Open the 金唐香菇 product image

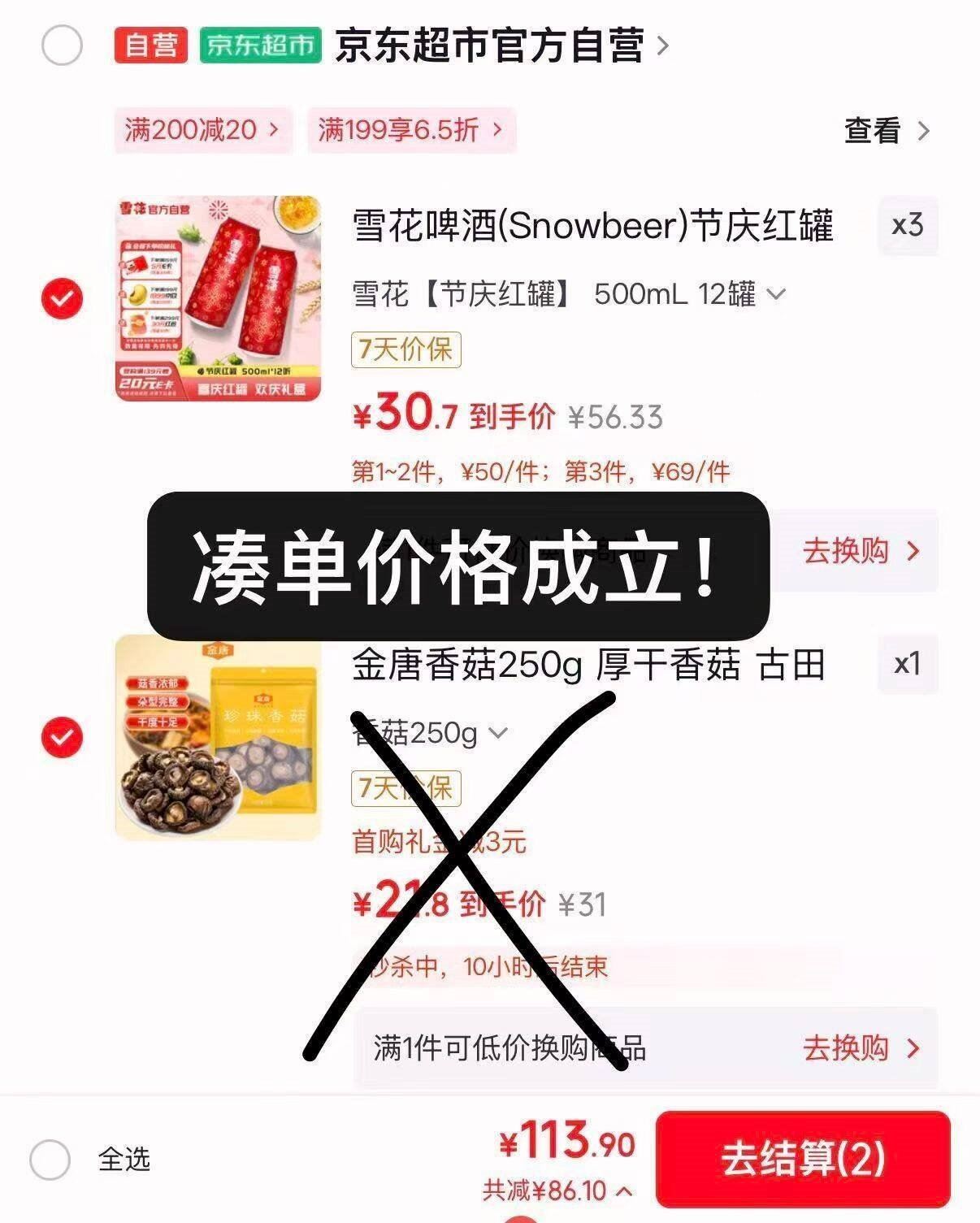pyautogui.click(x=218, y=738)
